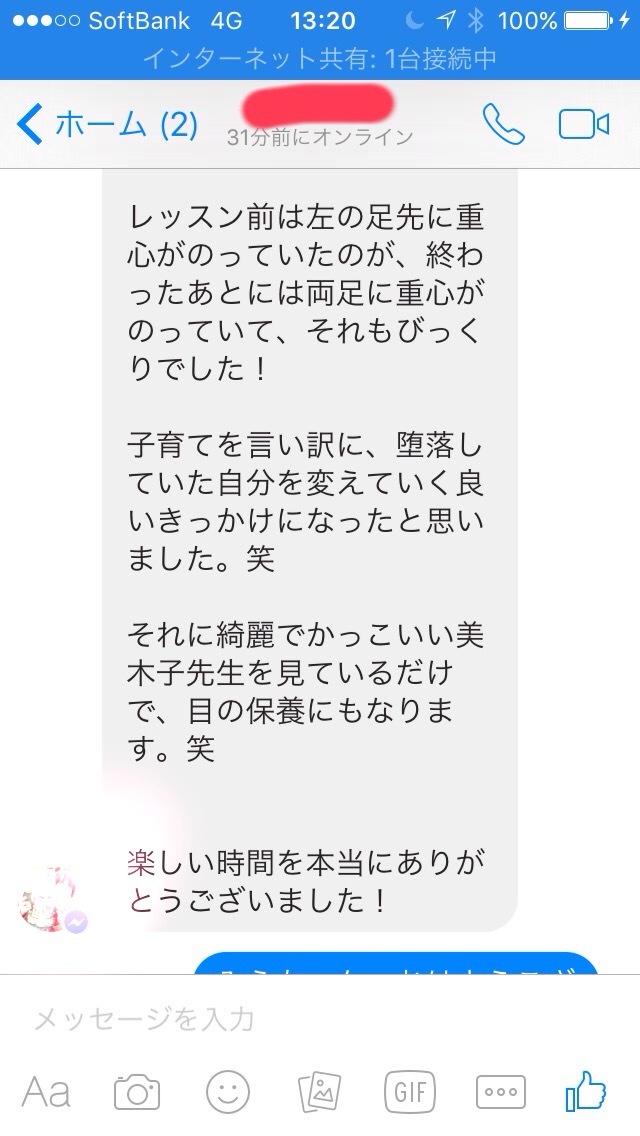Open the emoji and stickers picker
The width and height of the screenshot is (640, 1136).
click(x=228, y=1091)
